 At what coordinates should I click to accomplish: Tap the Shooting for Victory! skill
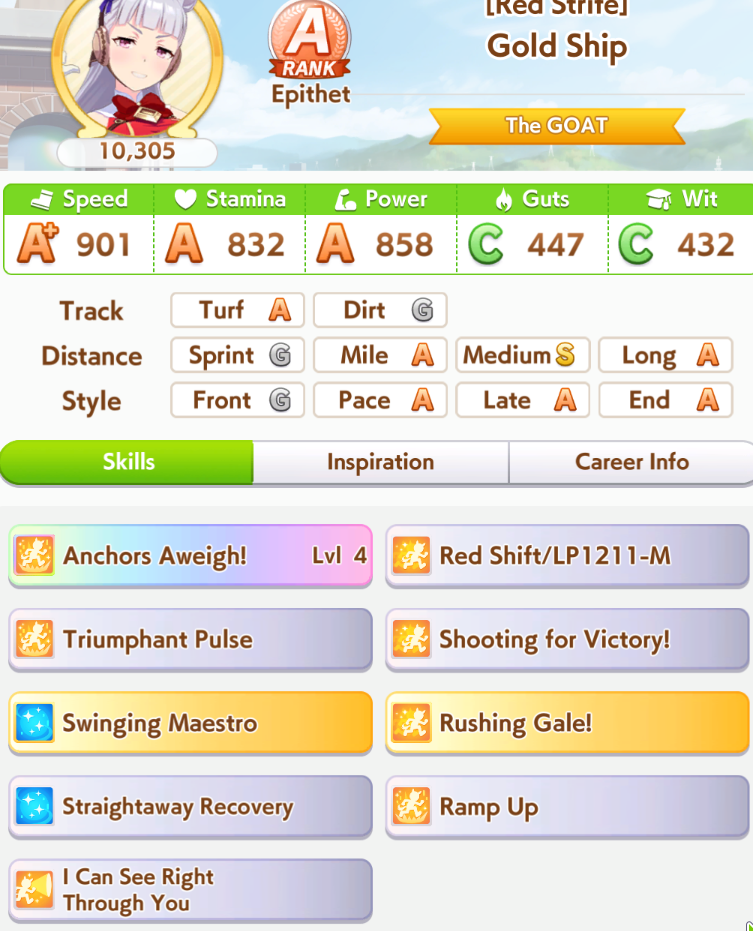coord(567,640)
